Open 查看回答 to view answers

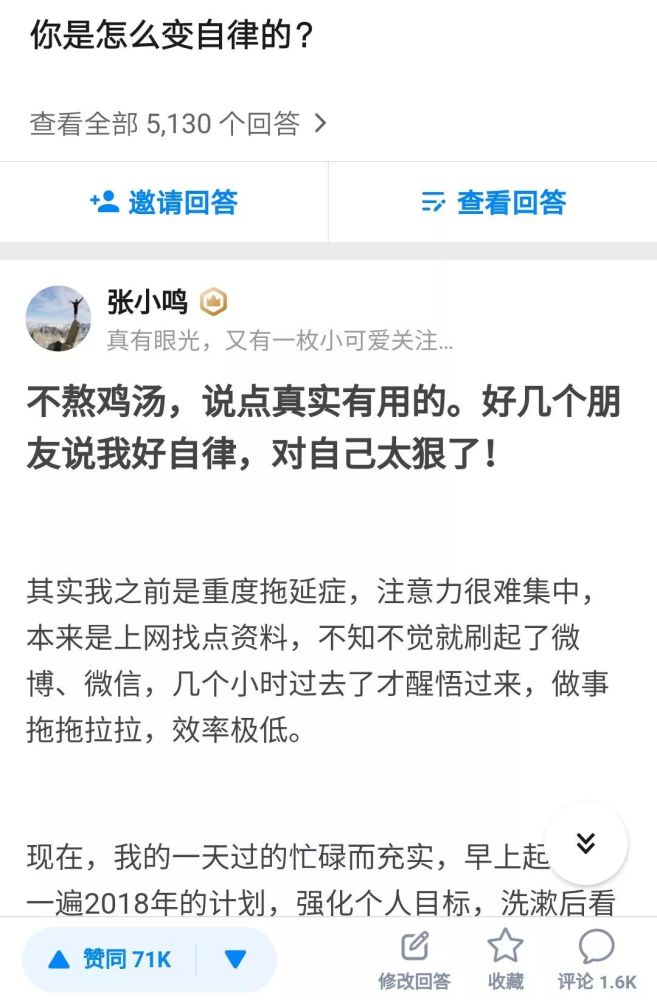click(493, 202)
